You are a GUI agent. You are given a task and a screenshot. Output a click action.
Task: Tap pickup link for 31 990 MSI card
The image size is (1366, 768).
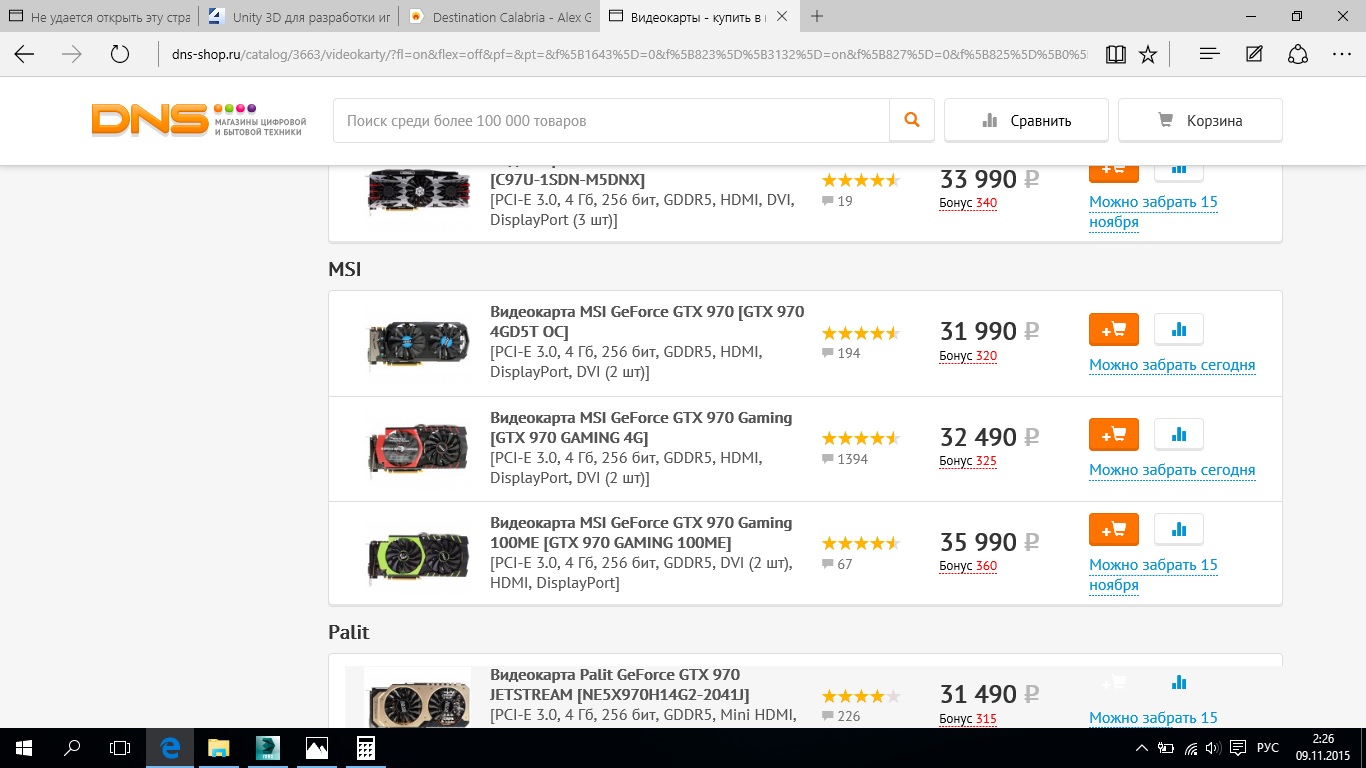coord(1171,365)
